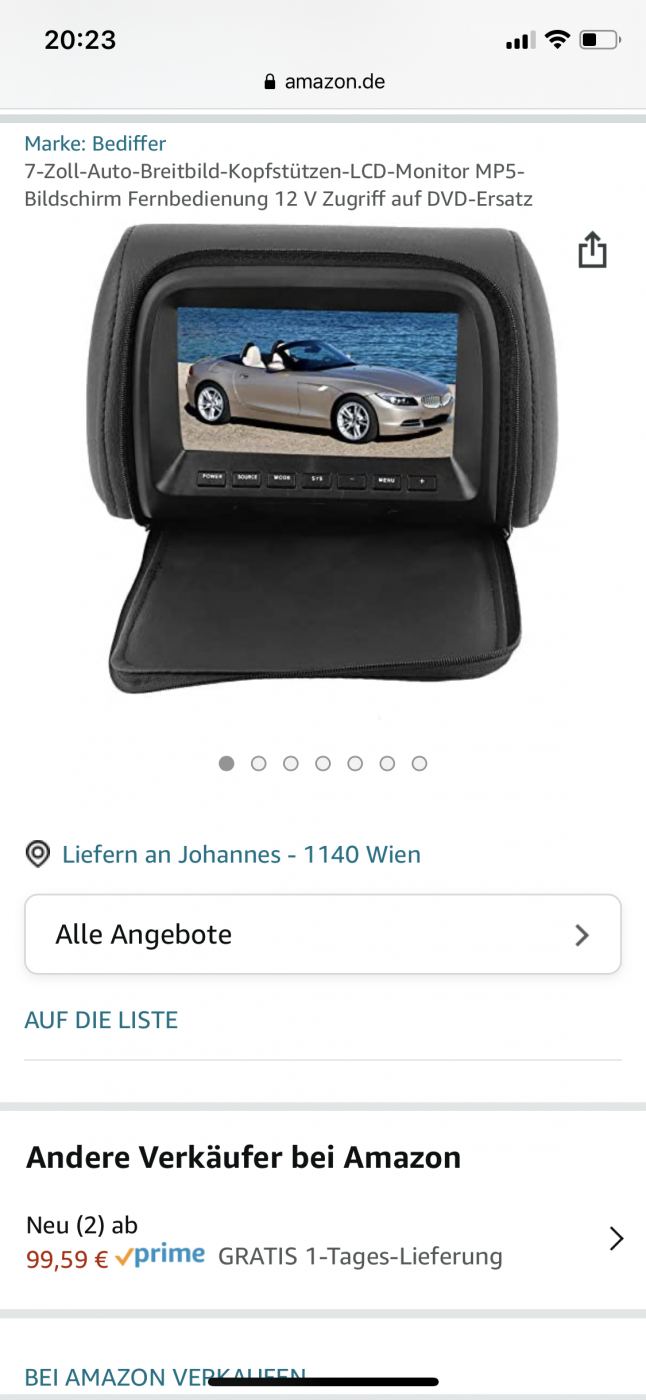The width and height of the screenshot is (646, 1400).
Task: Change delivery address Liefern an Johannes
Action: [223, 854]
